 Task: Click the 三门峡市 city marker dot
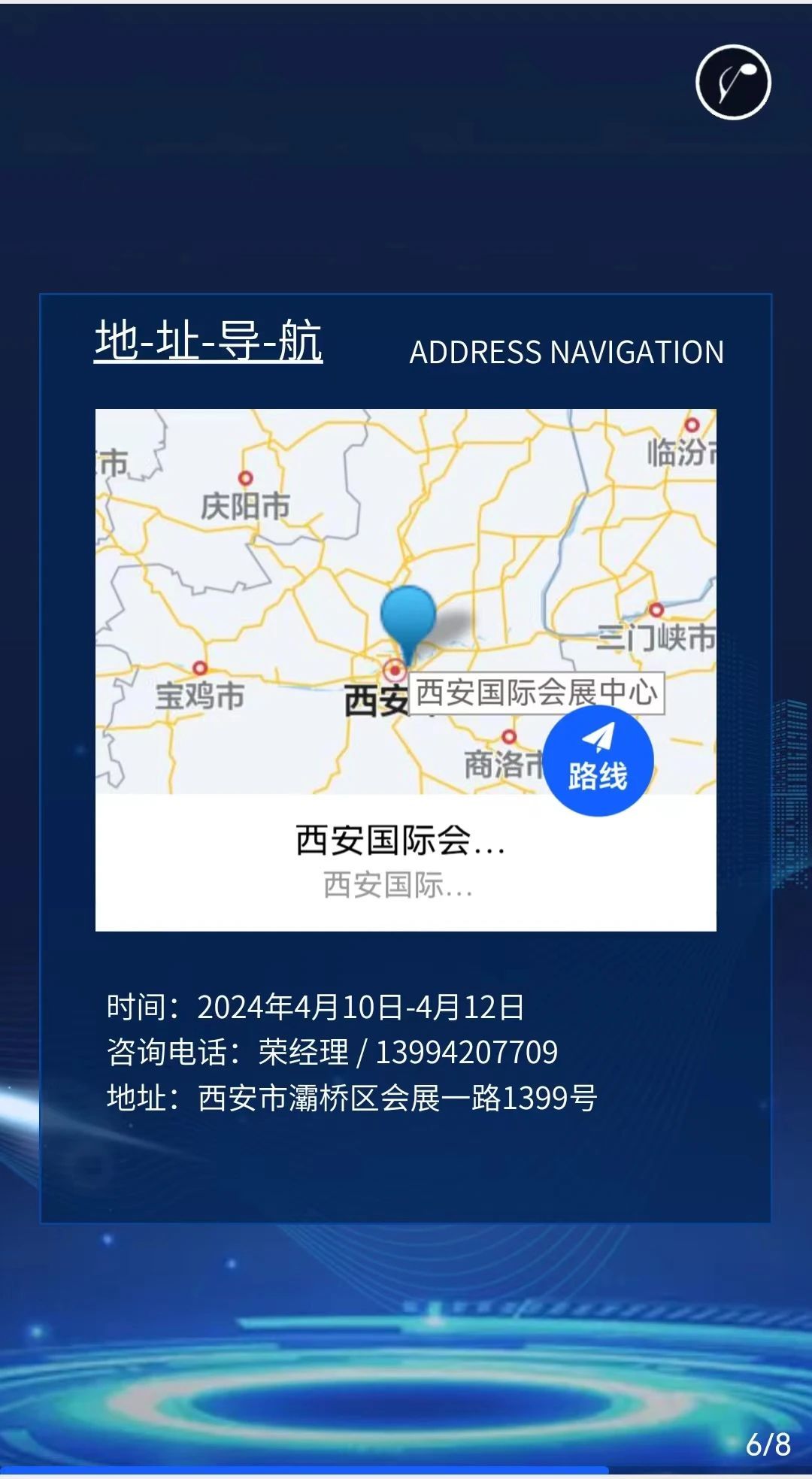(656, 608)
